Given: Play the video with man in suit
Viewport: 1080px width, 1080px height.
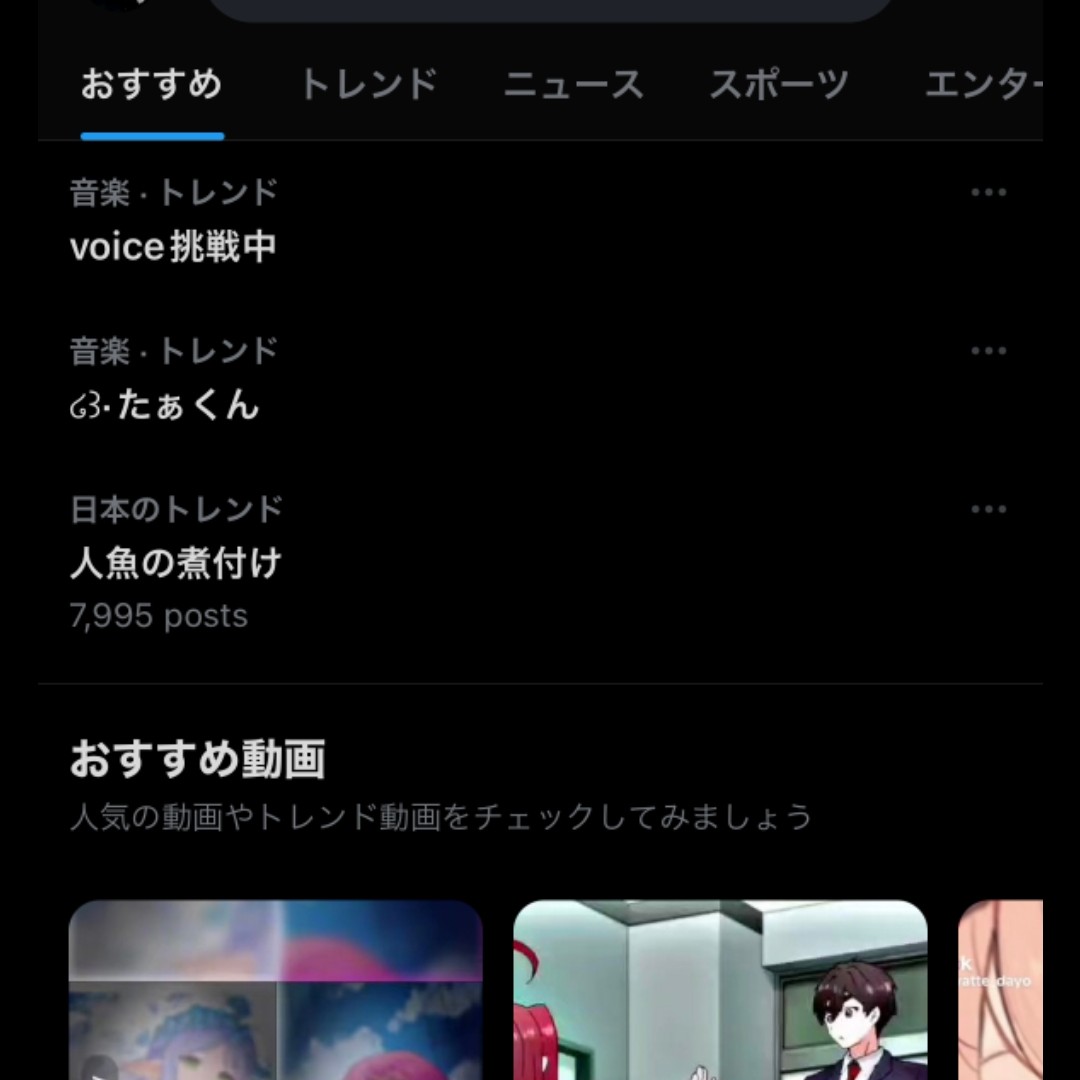Looking at the screenshot, I should (x=720, y=990).
